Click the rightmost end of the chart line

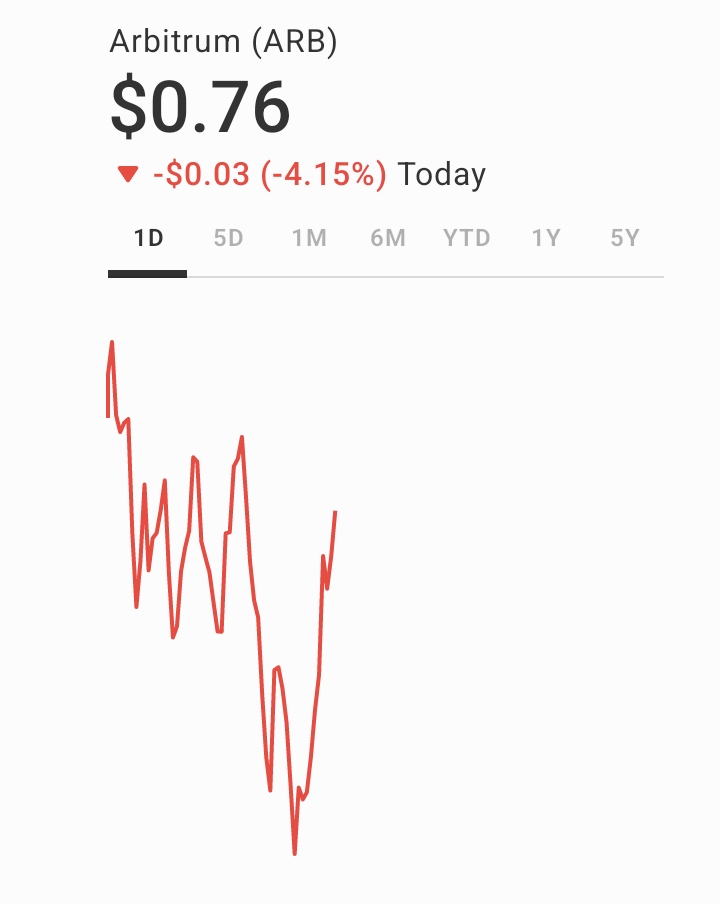tap(336, 510)
